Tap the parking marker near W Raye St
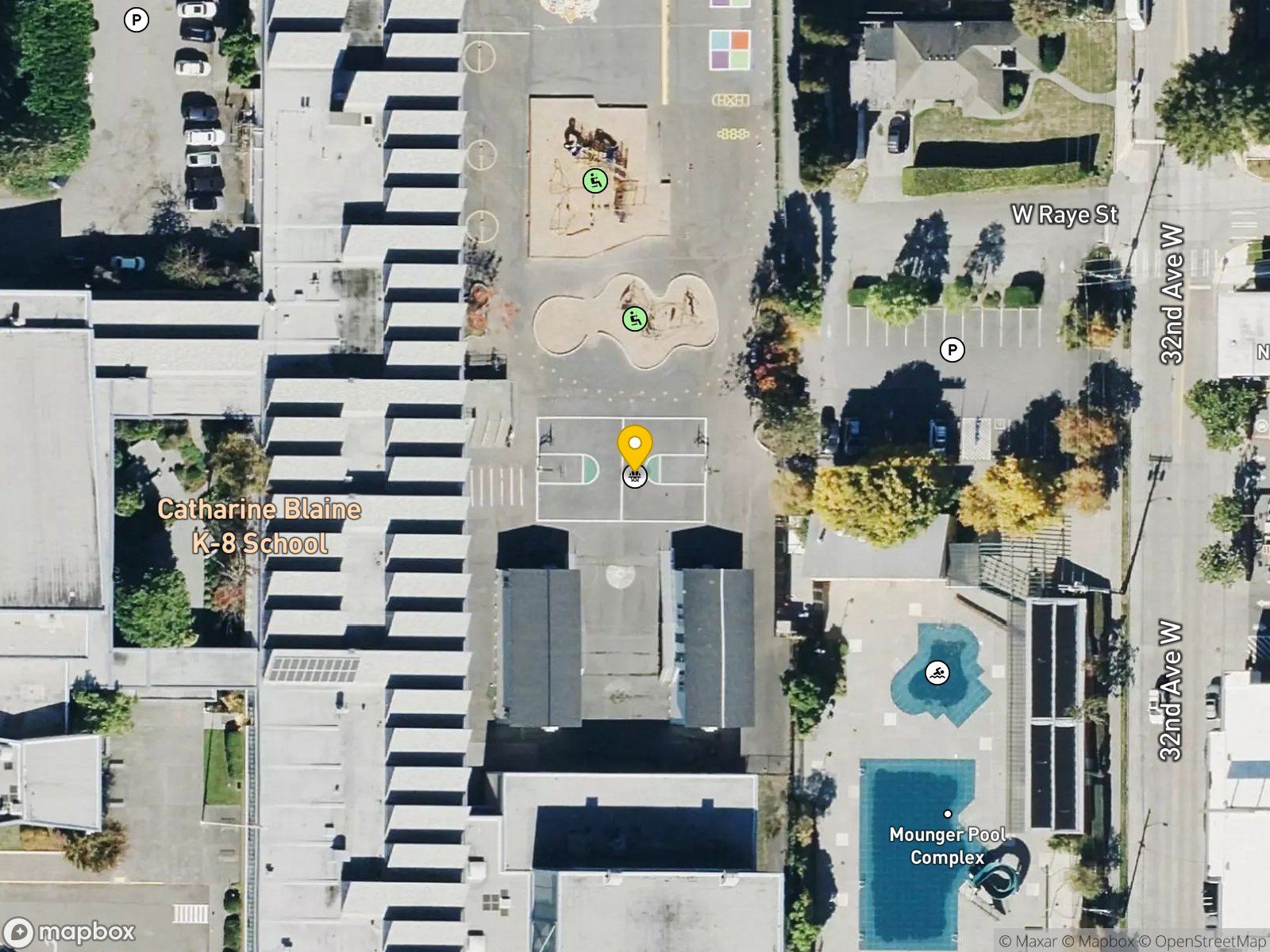 [952, 349]
